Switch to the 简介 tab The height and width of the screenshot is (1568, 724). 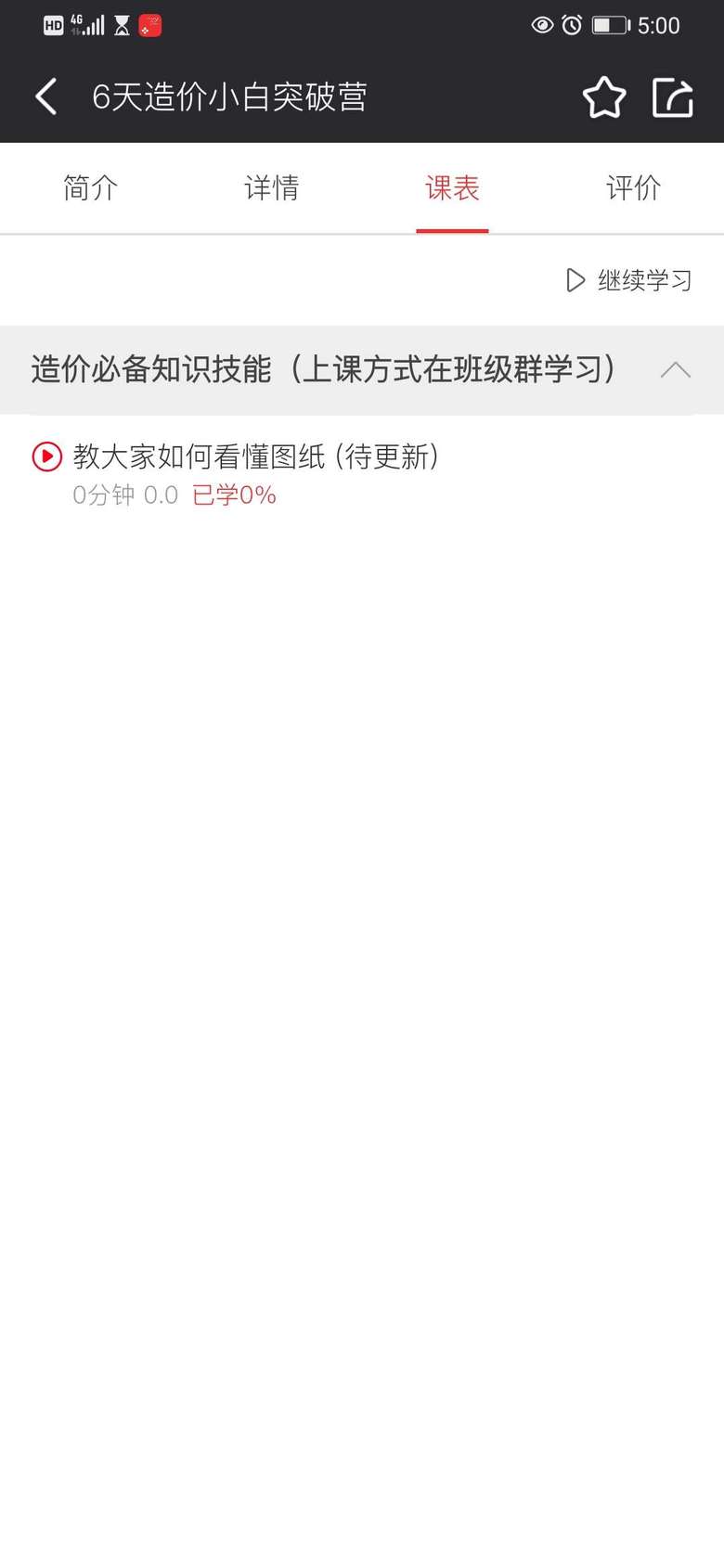click(90, 188)
